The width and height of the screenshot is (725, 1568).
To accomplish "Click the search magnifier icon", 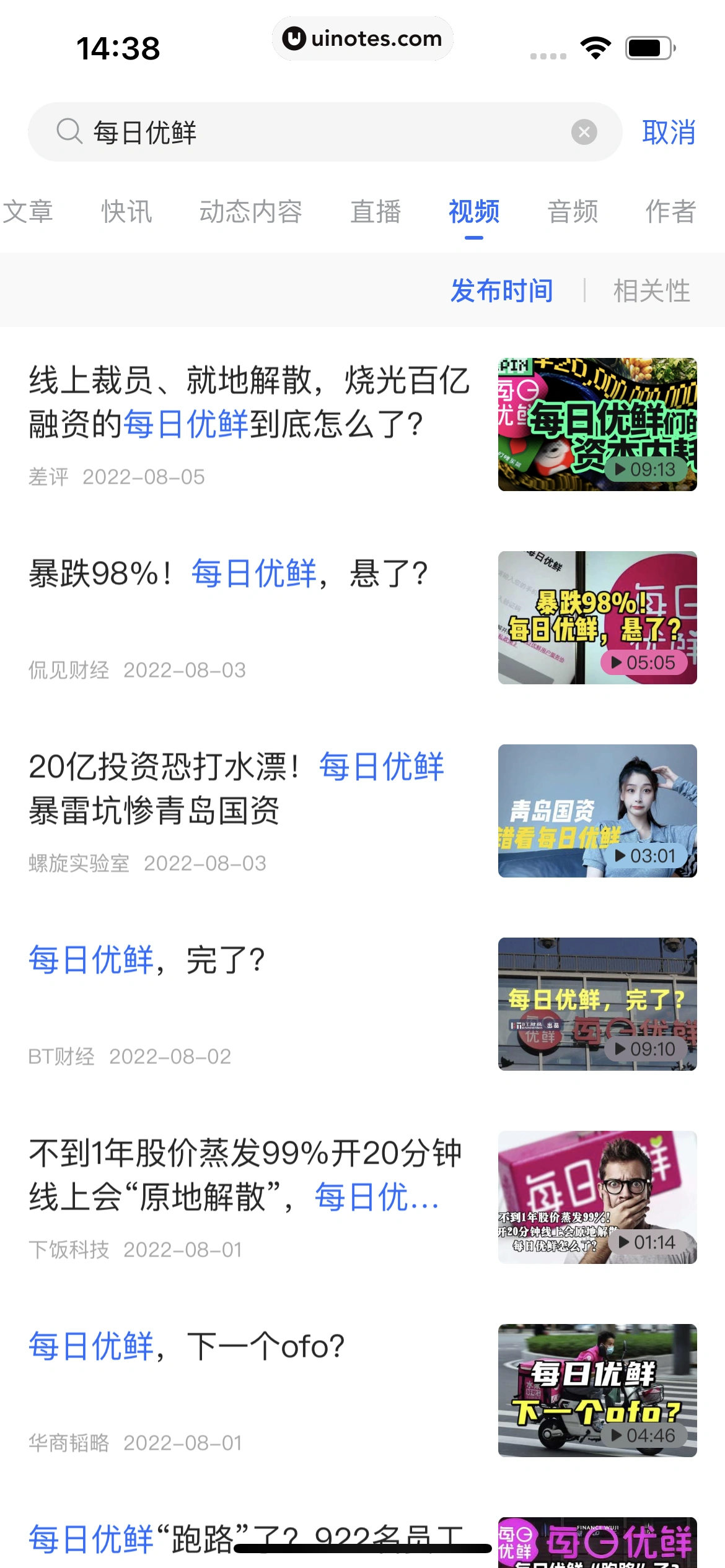I will point(70,132).
